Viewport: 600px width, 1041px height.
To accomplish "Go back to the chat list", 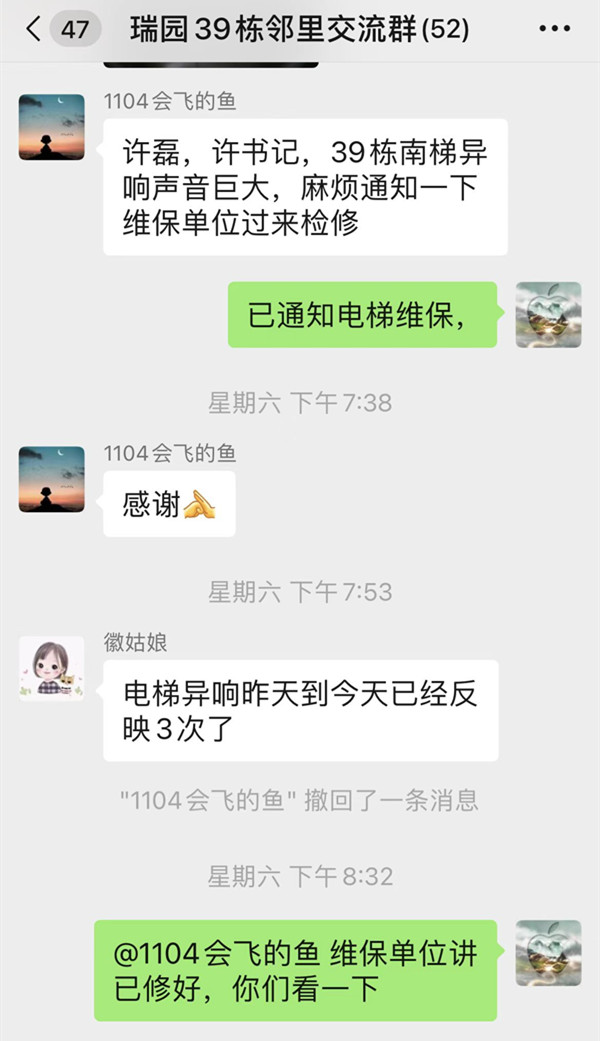I will coord(34,30).
